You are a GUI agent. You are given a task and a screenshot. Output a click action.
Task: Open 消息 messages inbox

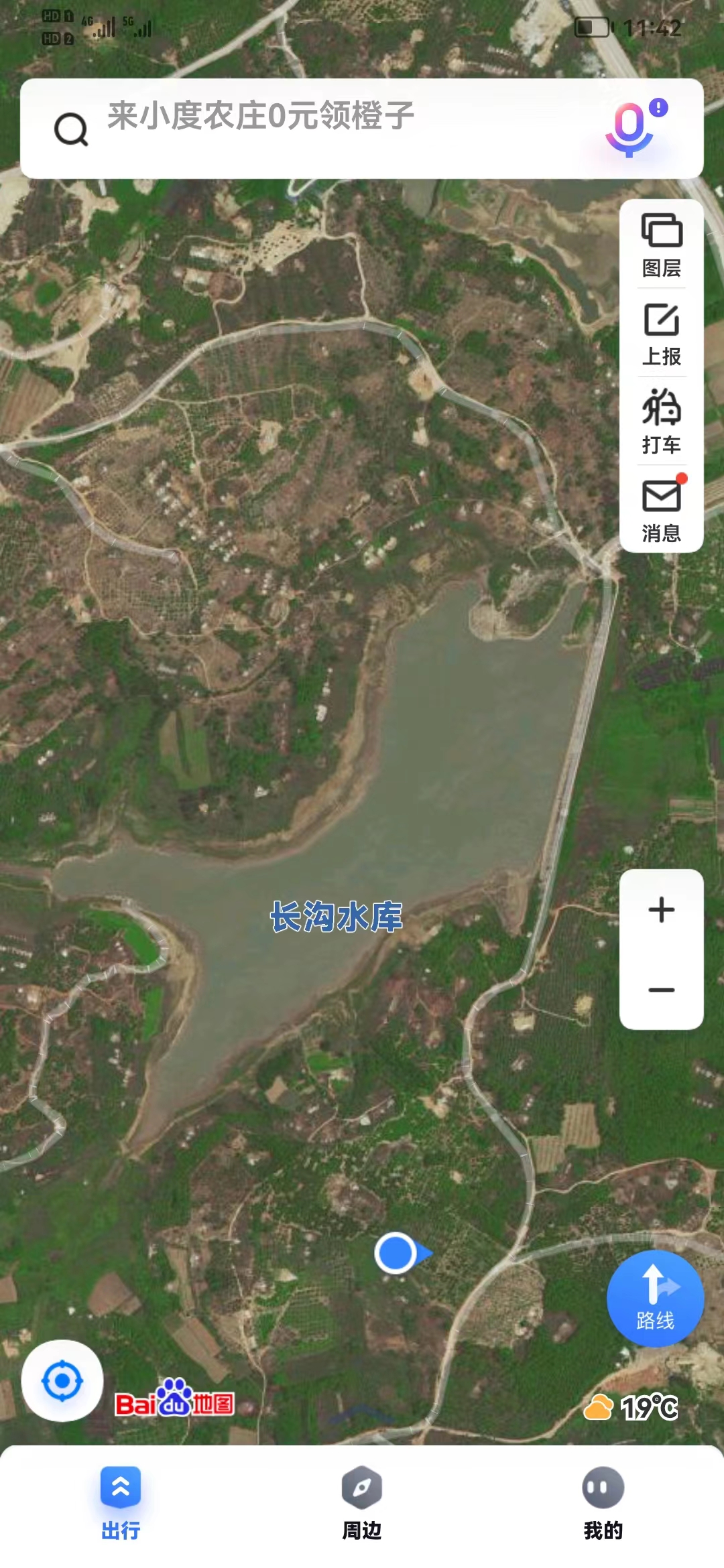[x=662, y=509]
